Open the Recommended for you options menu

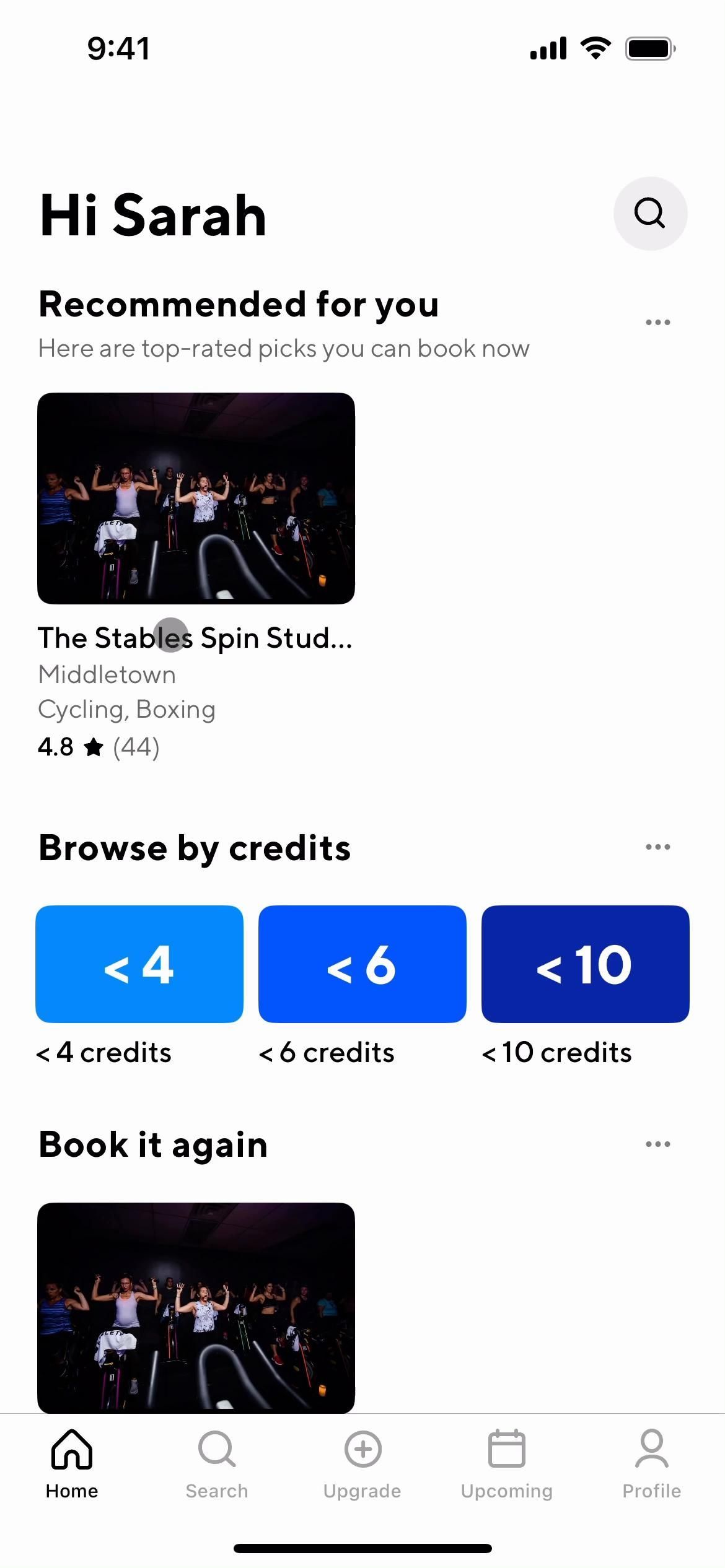[x=657, y=322]
